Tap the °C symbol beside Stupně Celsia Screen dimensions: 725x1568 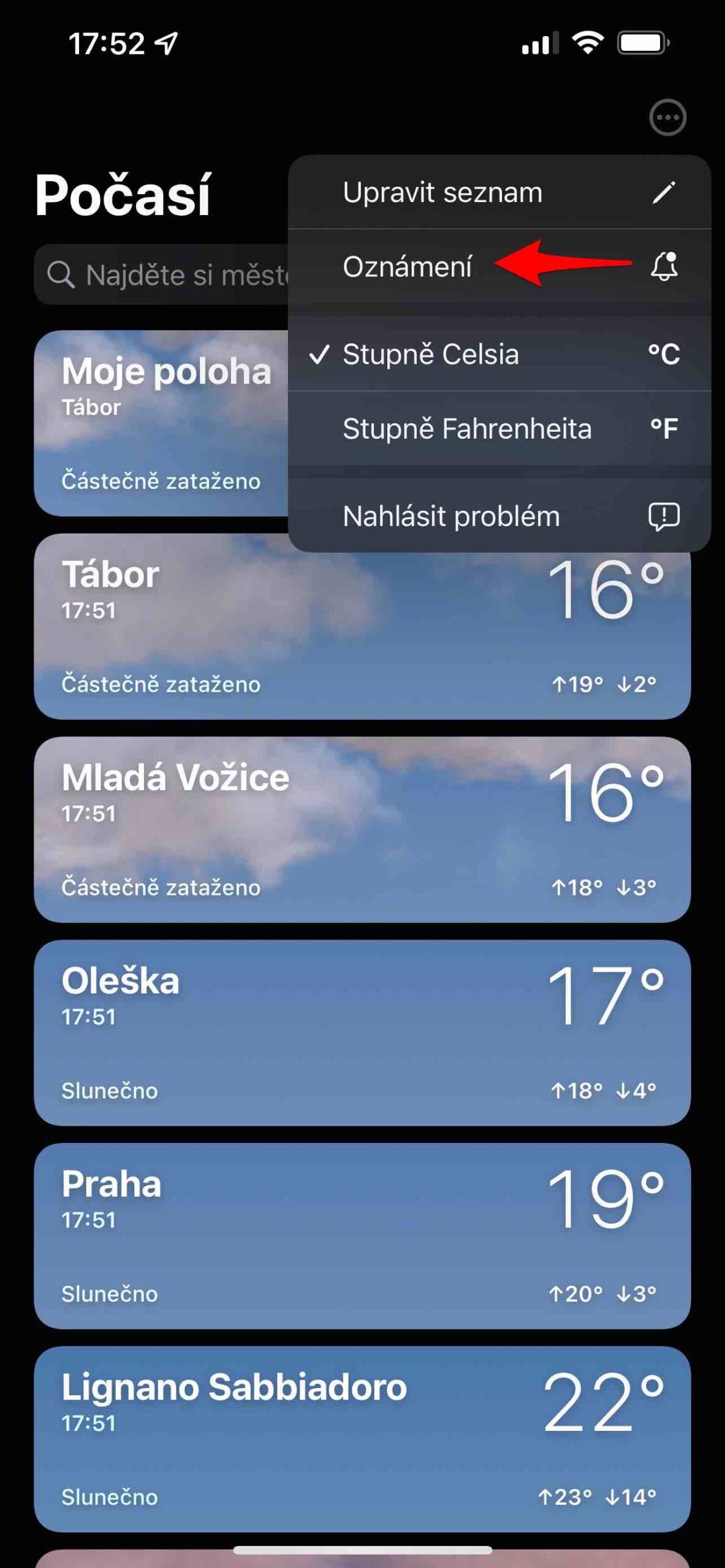pos(662,354)
